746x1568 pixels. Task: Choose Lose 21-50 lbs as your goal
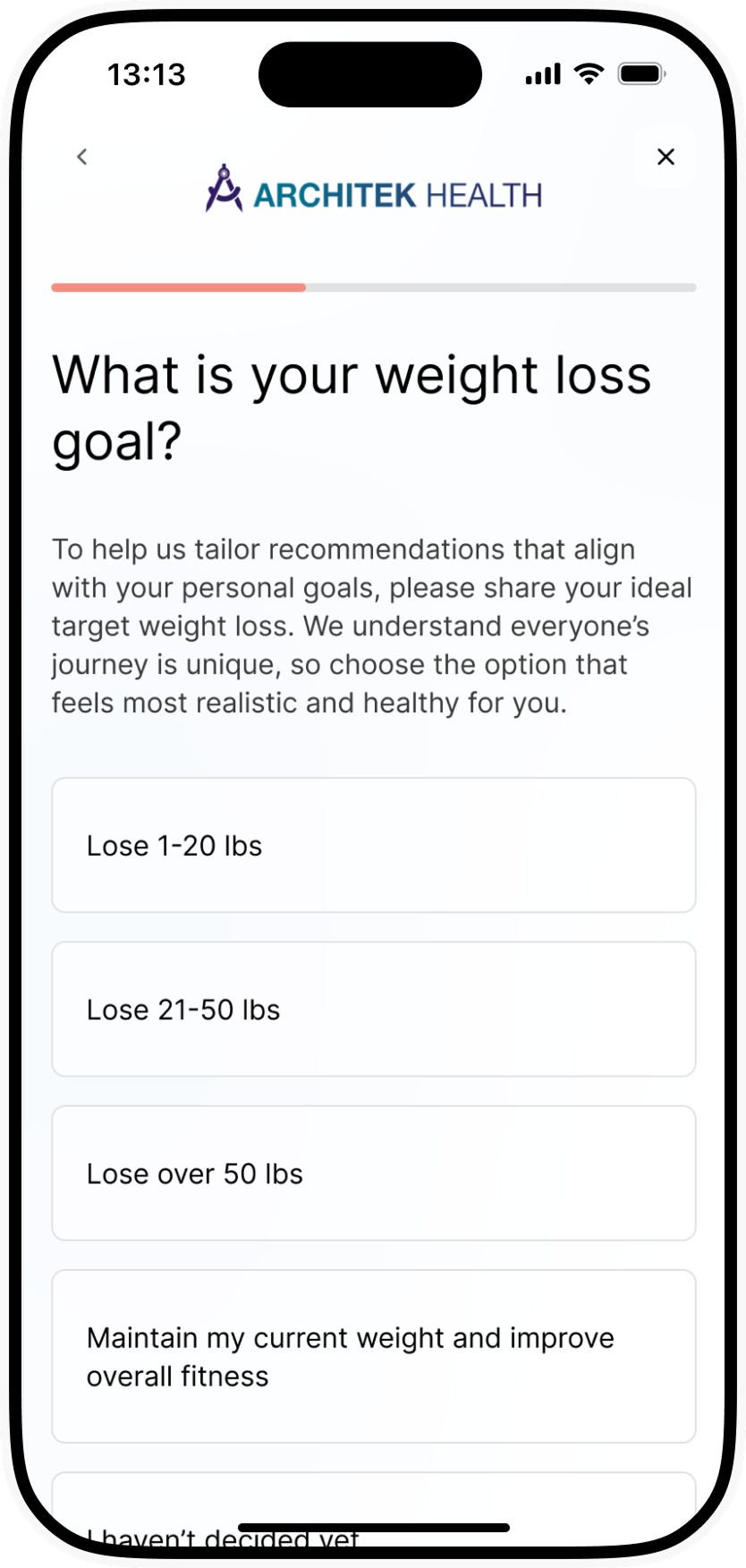click(373, 1009)
